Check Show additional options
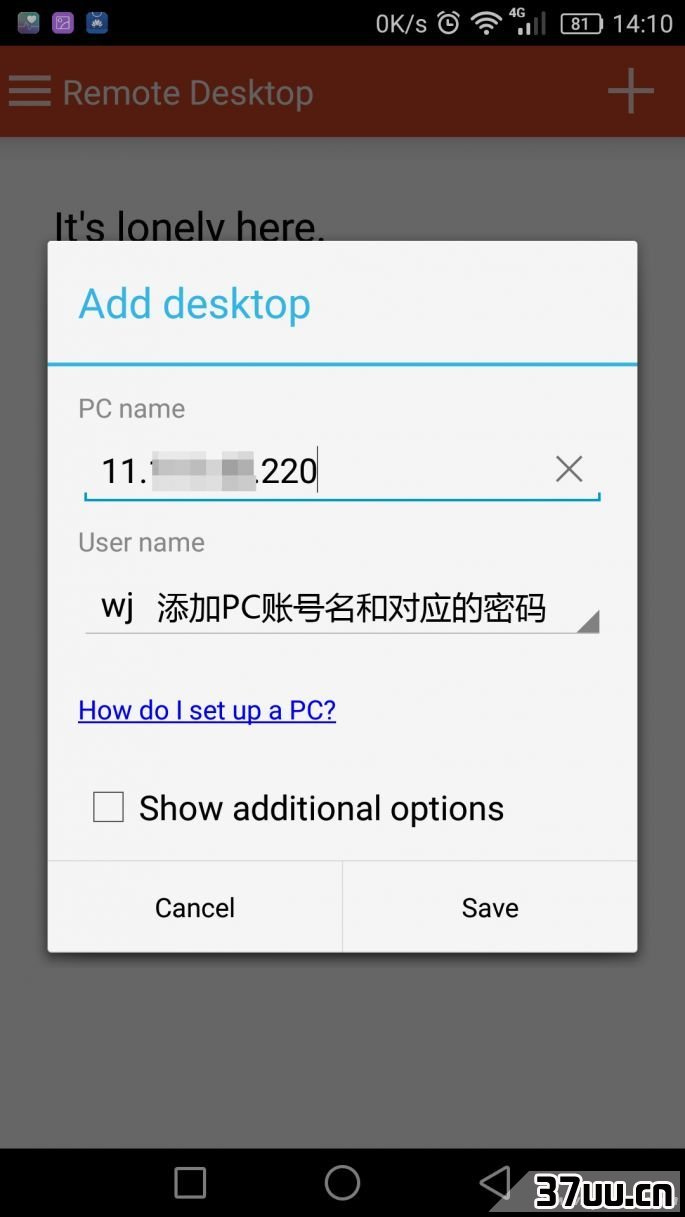The image size is (685, 1217). click(x=108, y=807)
